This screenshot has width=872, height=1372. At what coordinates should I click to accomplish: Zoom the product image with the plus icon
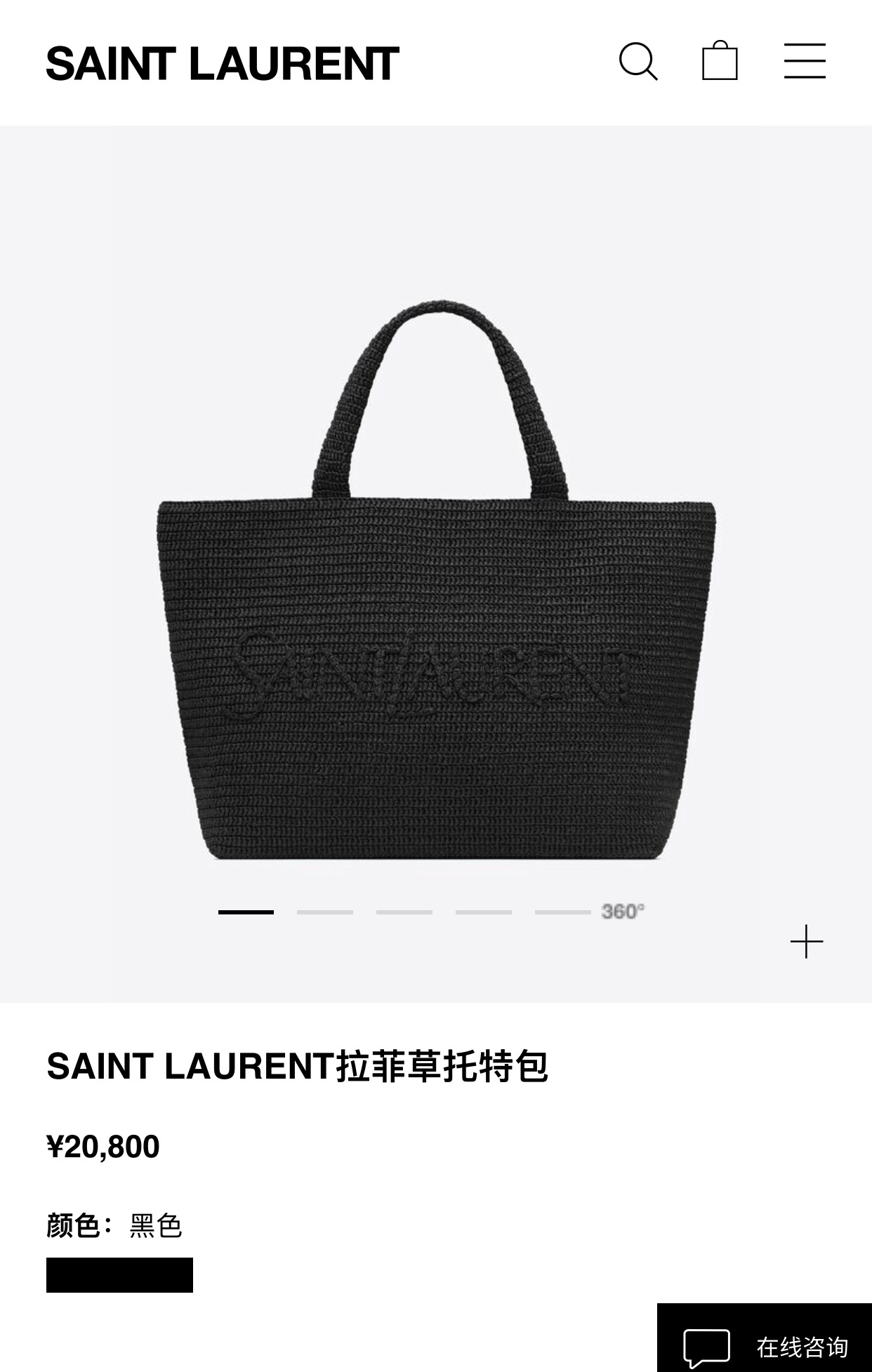(x=806, y=941)
